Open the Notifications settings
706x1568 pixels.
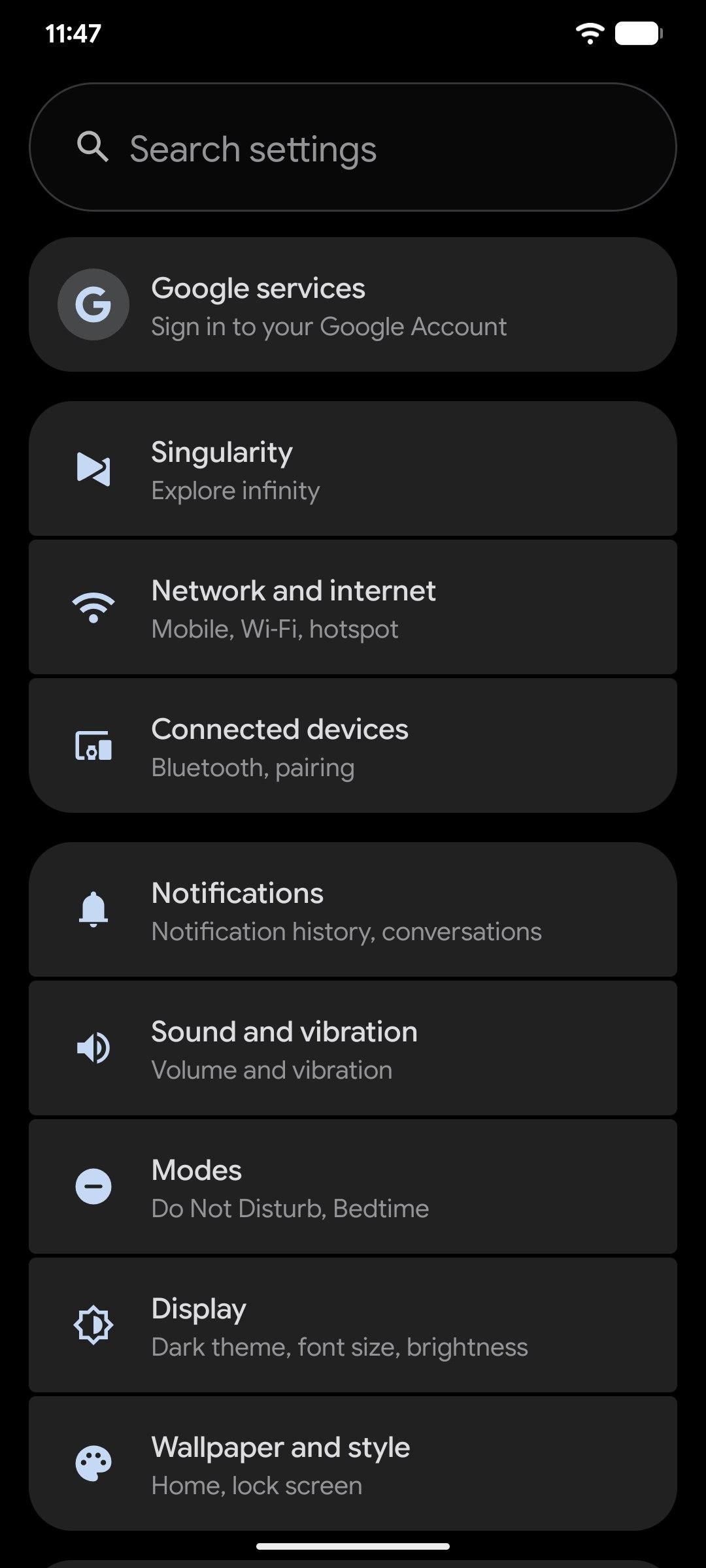pos(353,911)
